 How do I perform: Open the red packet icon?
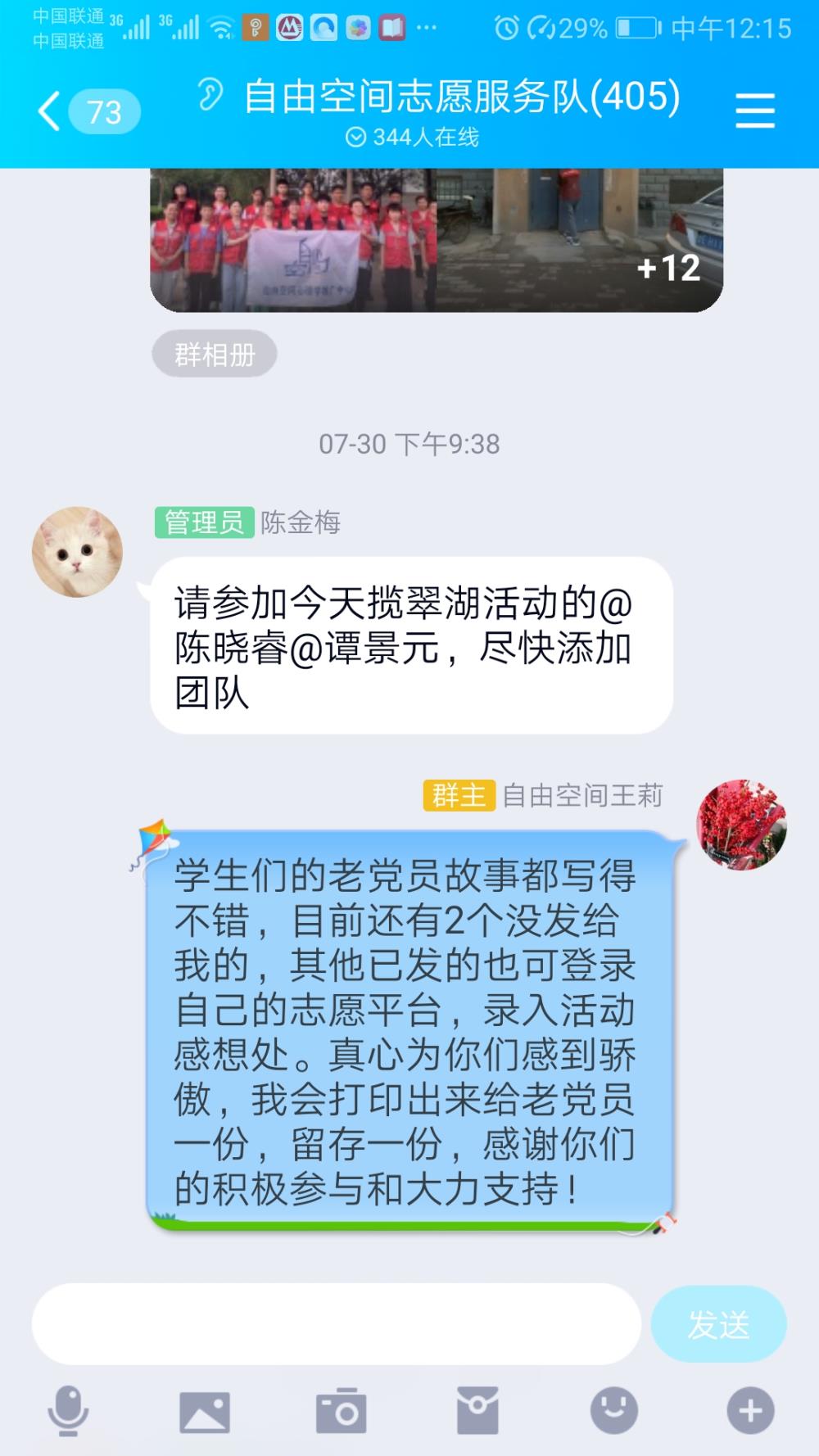(477, 1411)
